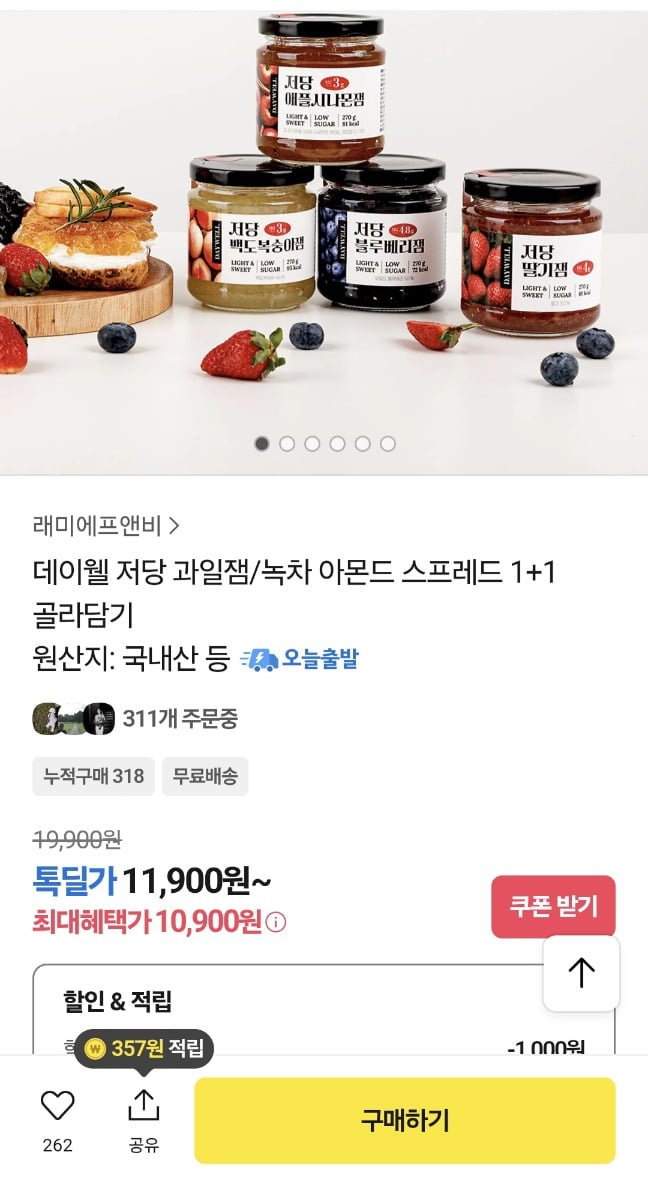View the info icon next to 최대혜택가

[x=277, y=922]
